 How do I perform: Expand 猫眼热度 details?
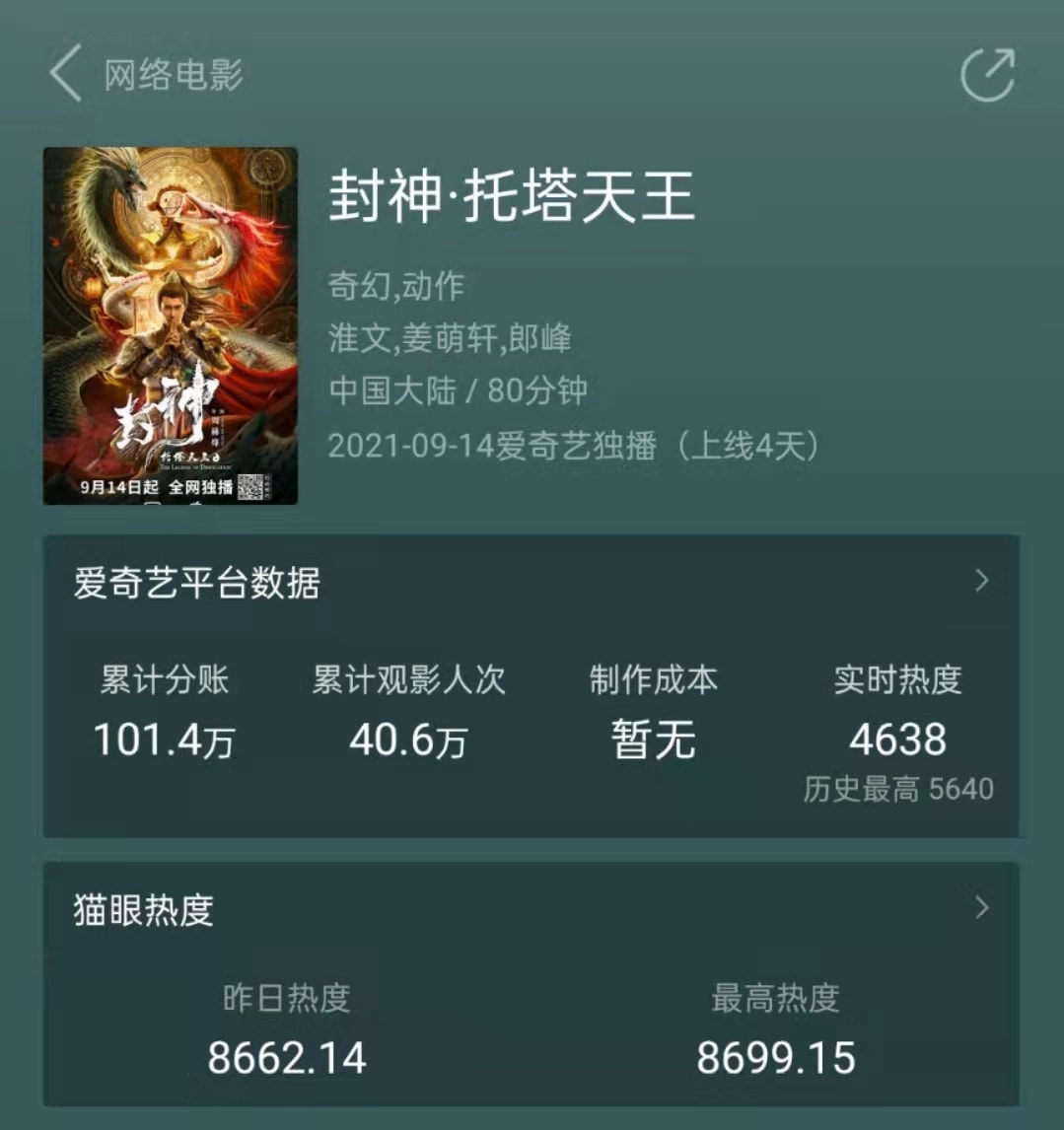pyautogui.click(x=981, y=907)
